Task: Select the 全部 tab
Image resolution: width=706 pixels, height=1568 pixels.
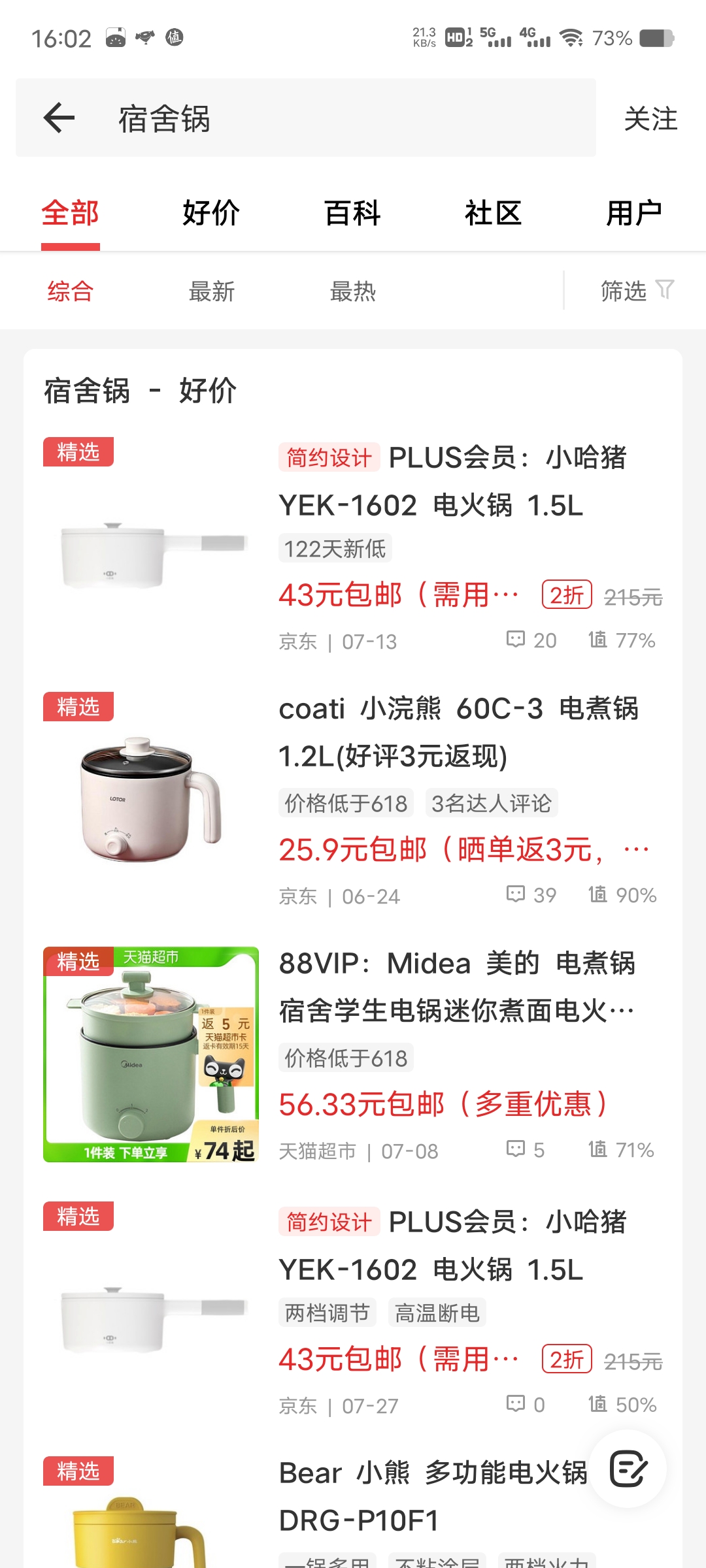Action: (70, 214)
